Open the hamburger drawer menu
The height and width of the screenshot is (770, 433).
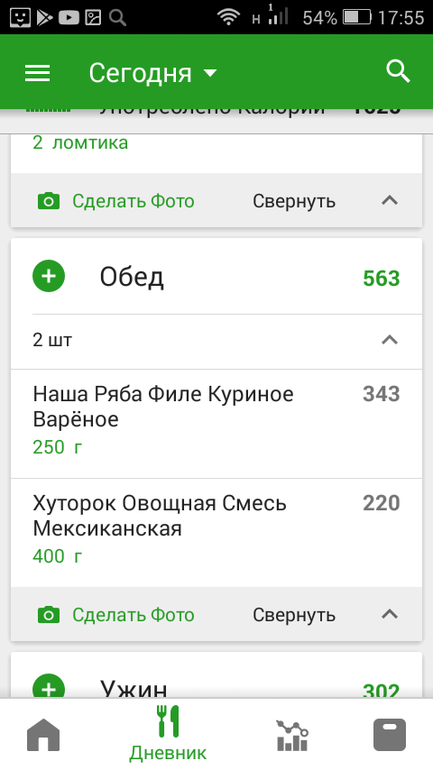(x=37, y=74)
